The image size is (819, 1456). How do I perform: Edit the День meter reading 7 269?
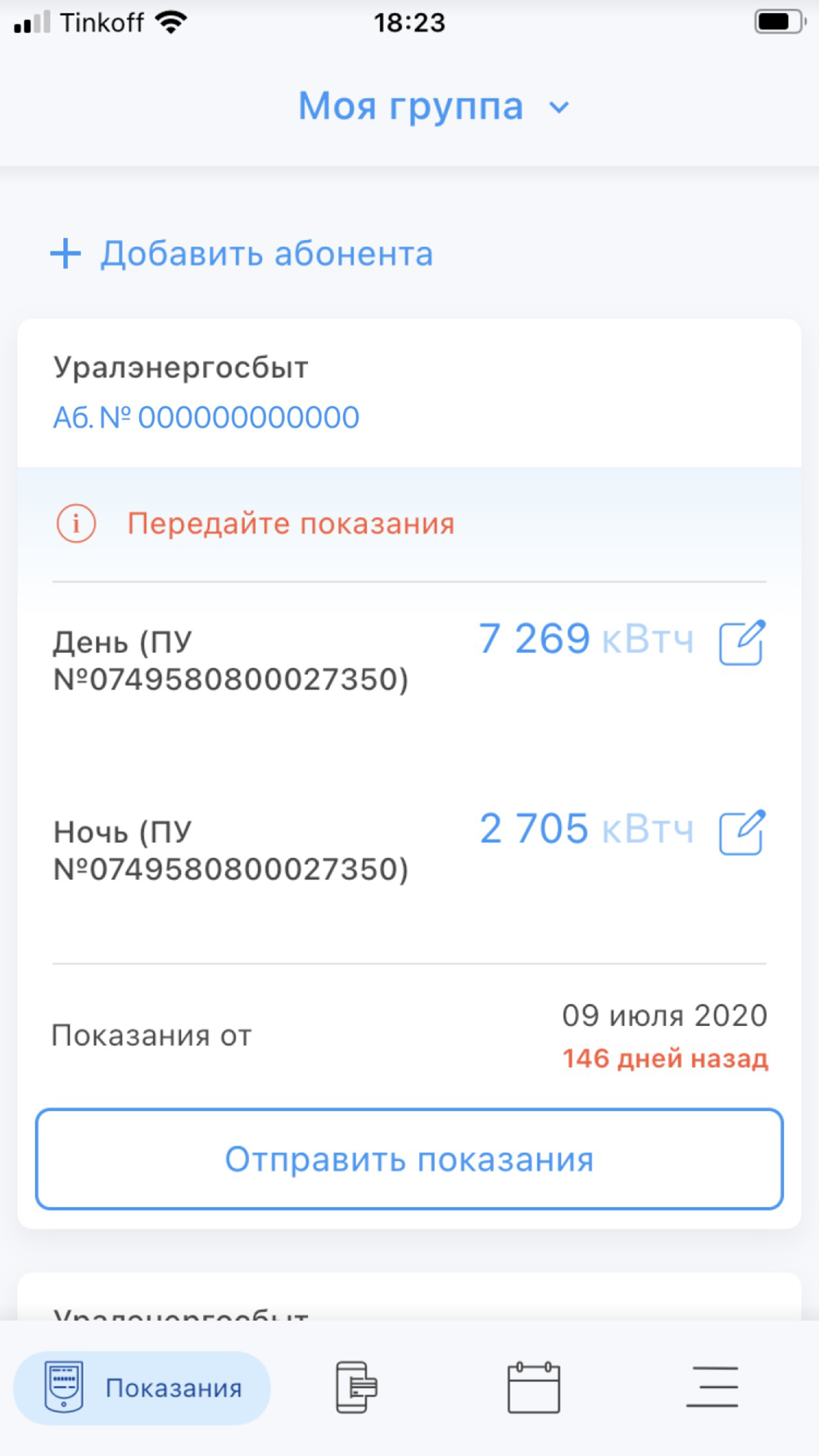[x=742, y=642]
